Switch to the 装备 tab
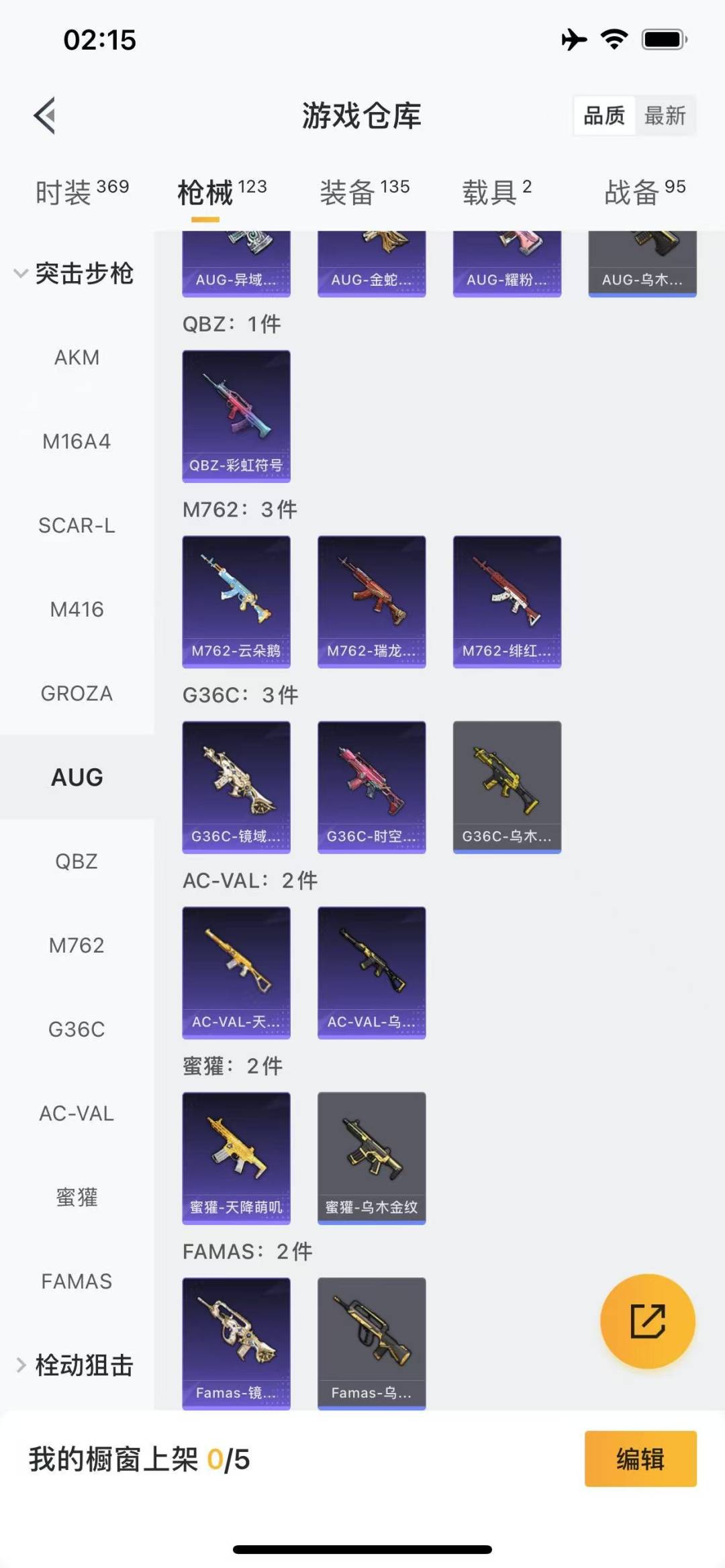This screenshot has height=1568, width=725. [x=364, y=193]
